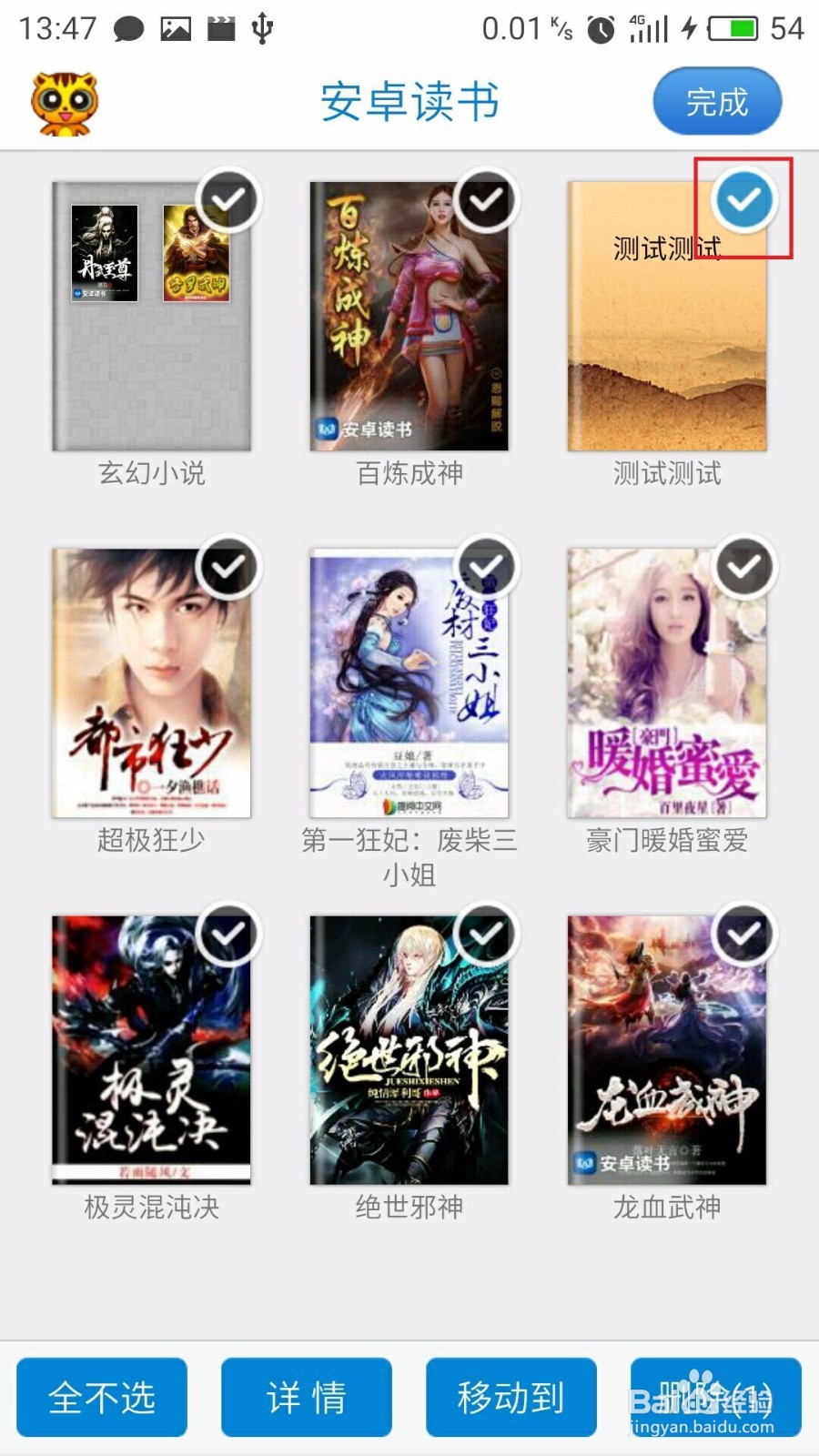Tap the 删除 button at bottom right
819x1456 pixels.
point(716,1397)
